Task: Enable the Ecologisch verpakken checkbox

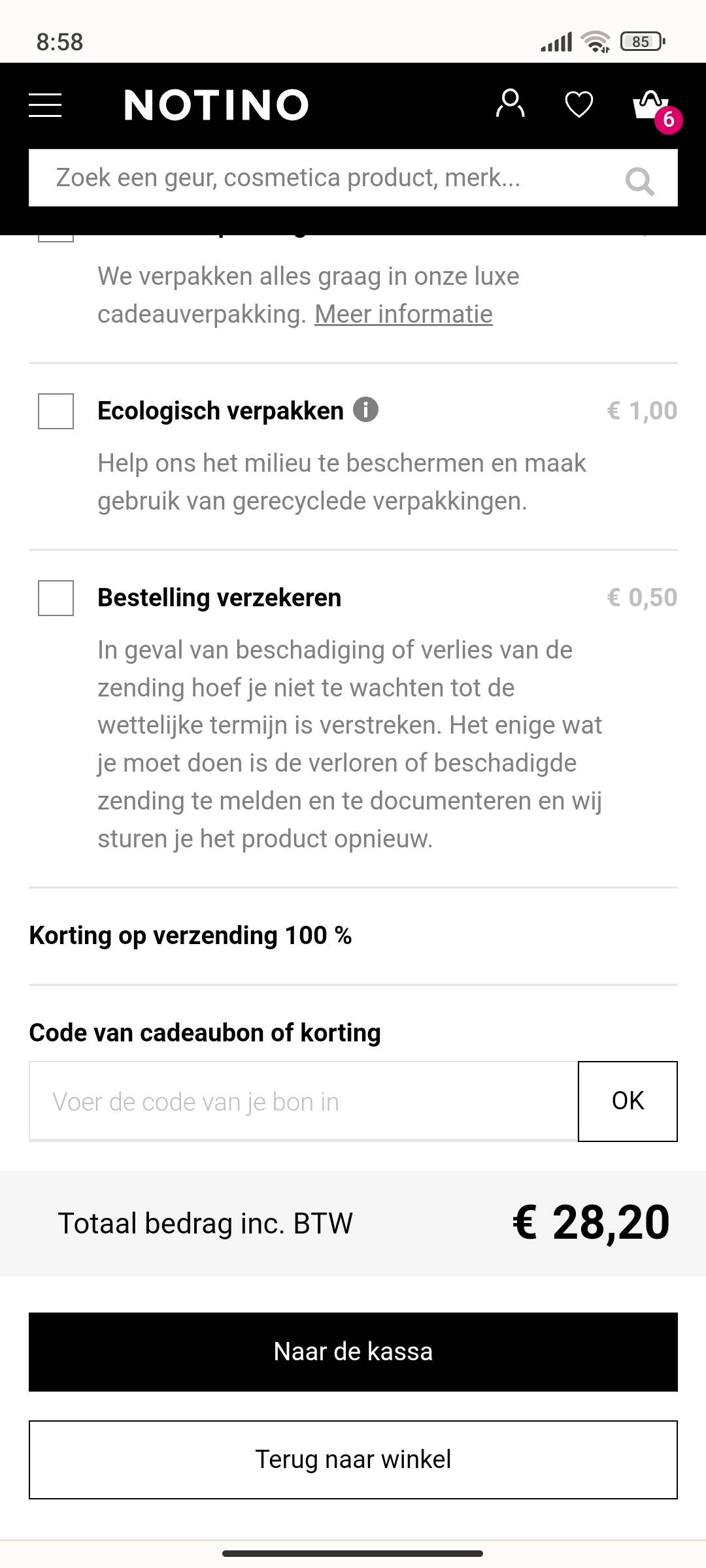Action: pos(55,411)
